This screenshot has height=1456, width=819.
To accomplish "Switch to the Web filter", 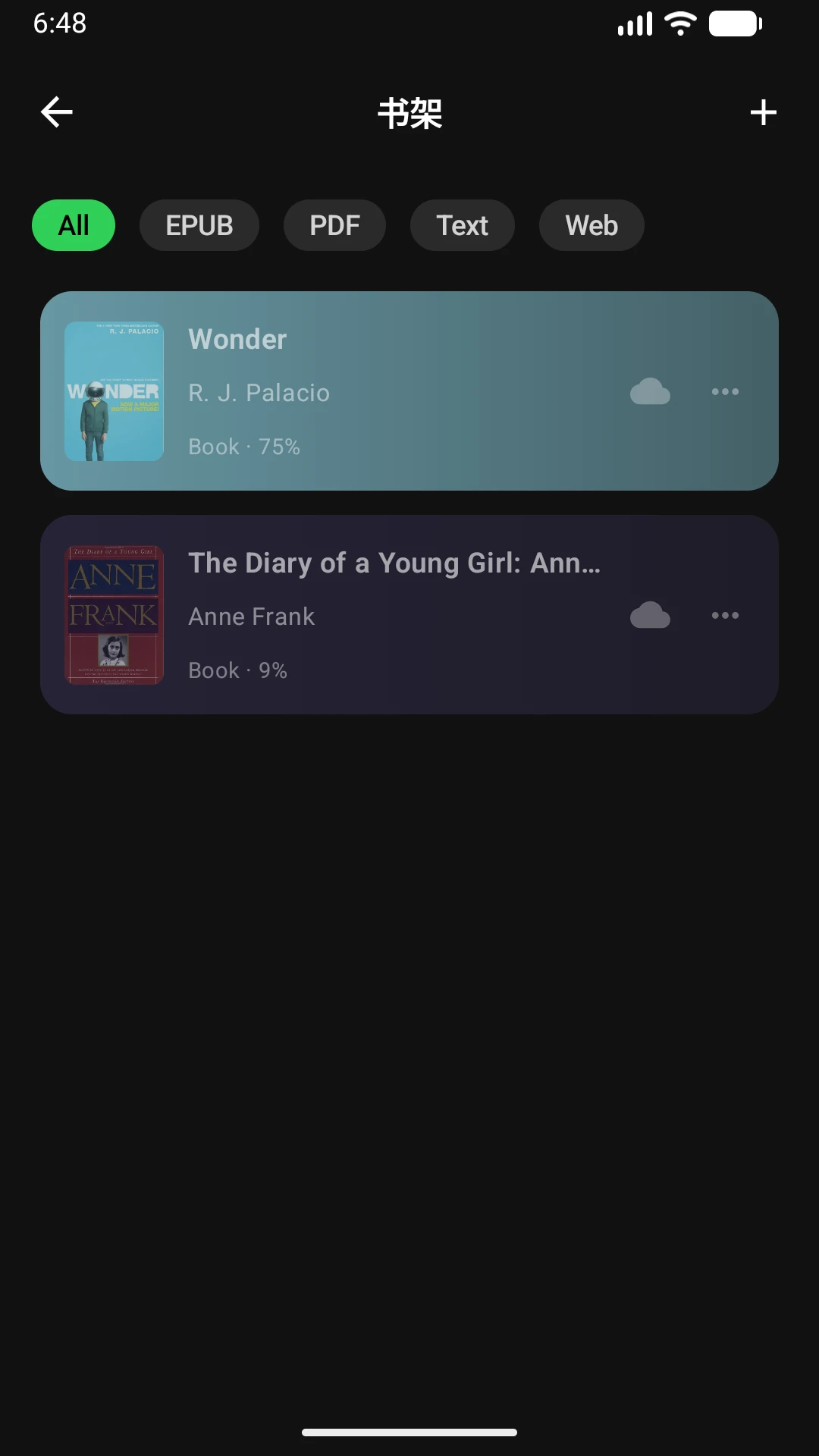I will click(591, 225).
